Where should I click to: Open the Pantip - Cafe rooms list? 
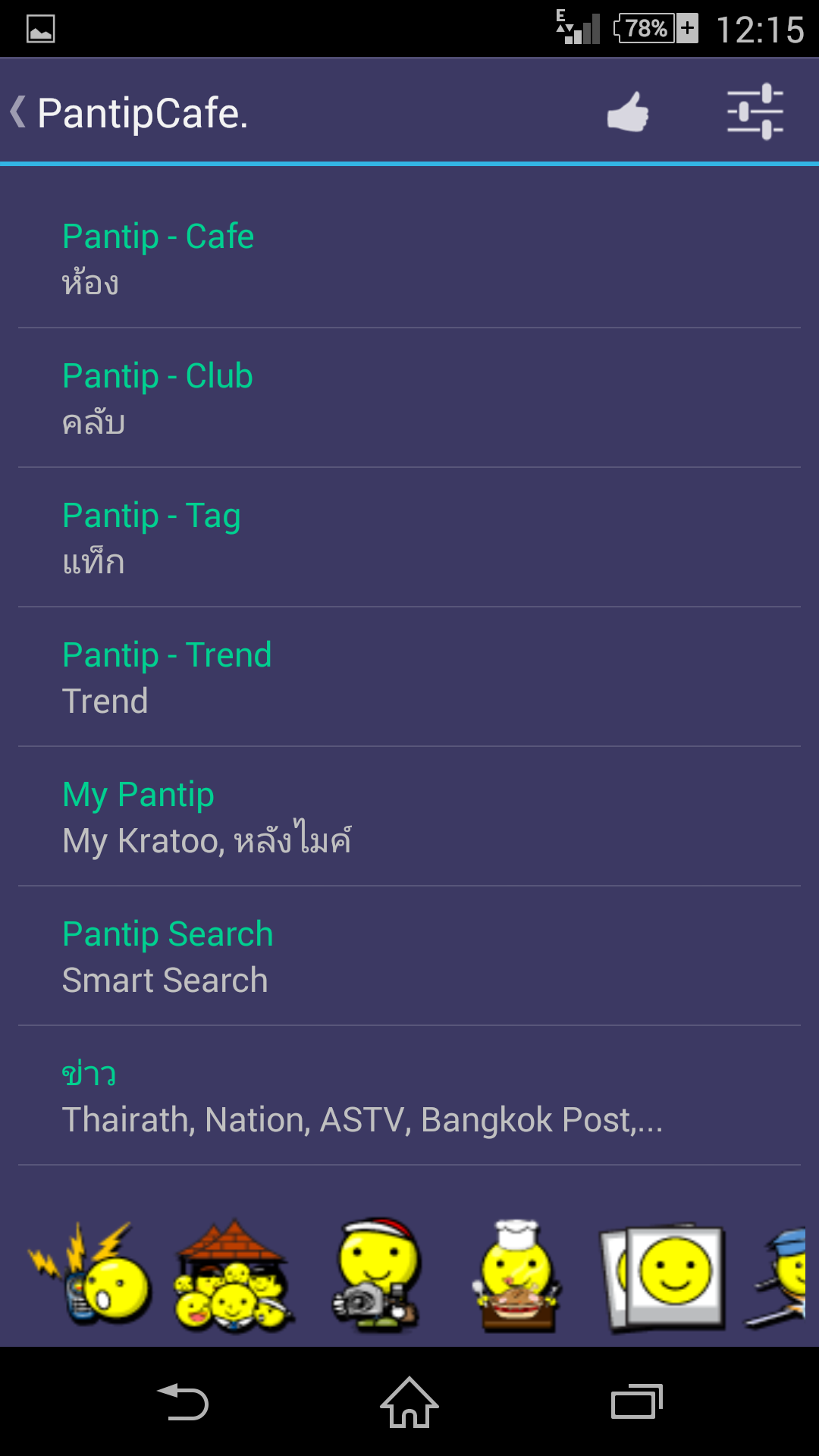409,259
